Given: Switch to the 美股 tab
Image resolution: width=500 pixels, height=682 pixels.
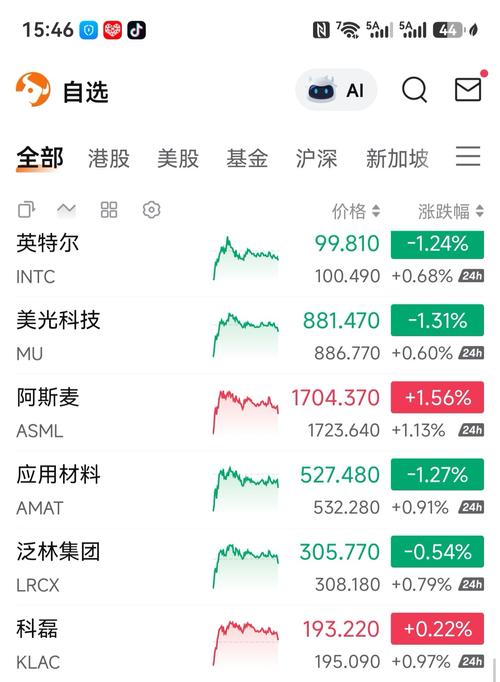Looking at the screenshot, I should tap(178, 158).
